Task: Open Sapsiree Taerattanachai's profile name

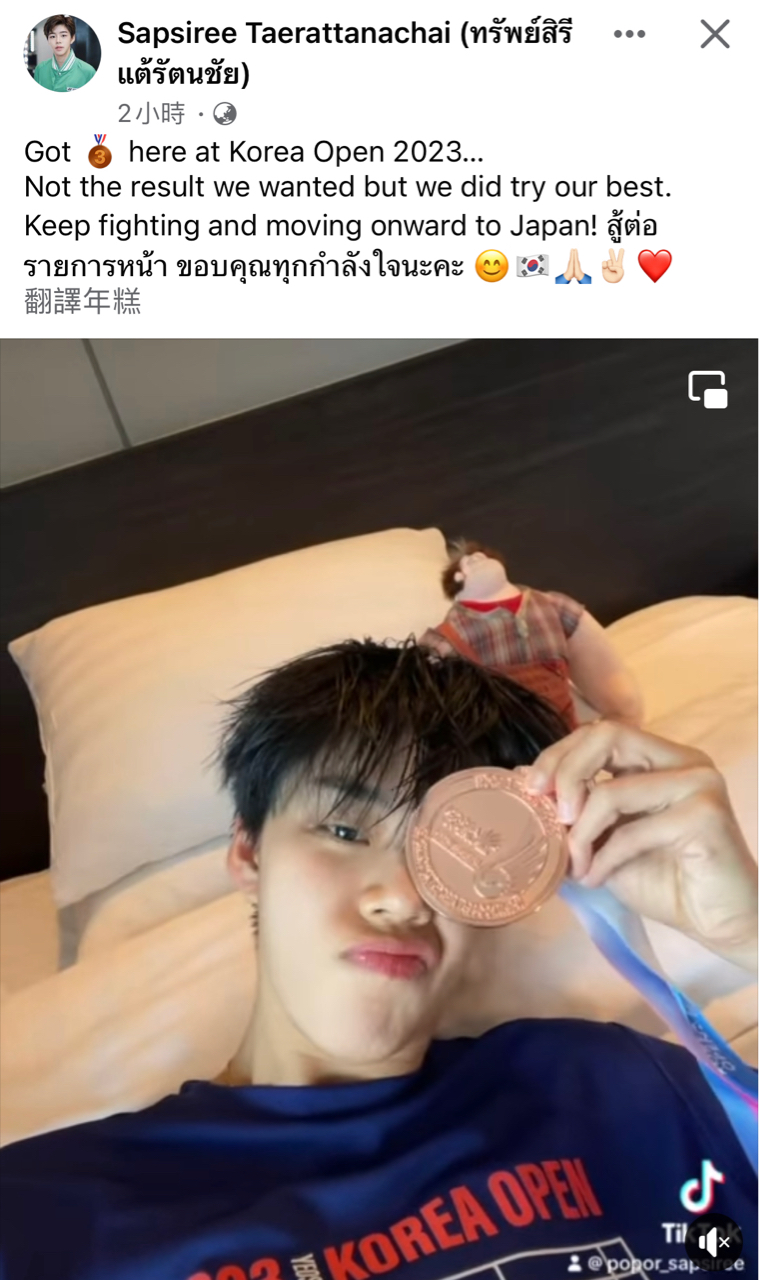Action: tap(345, 53)
